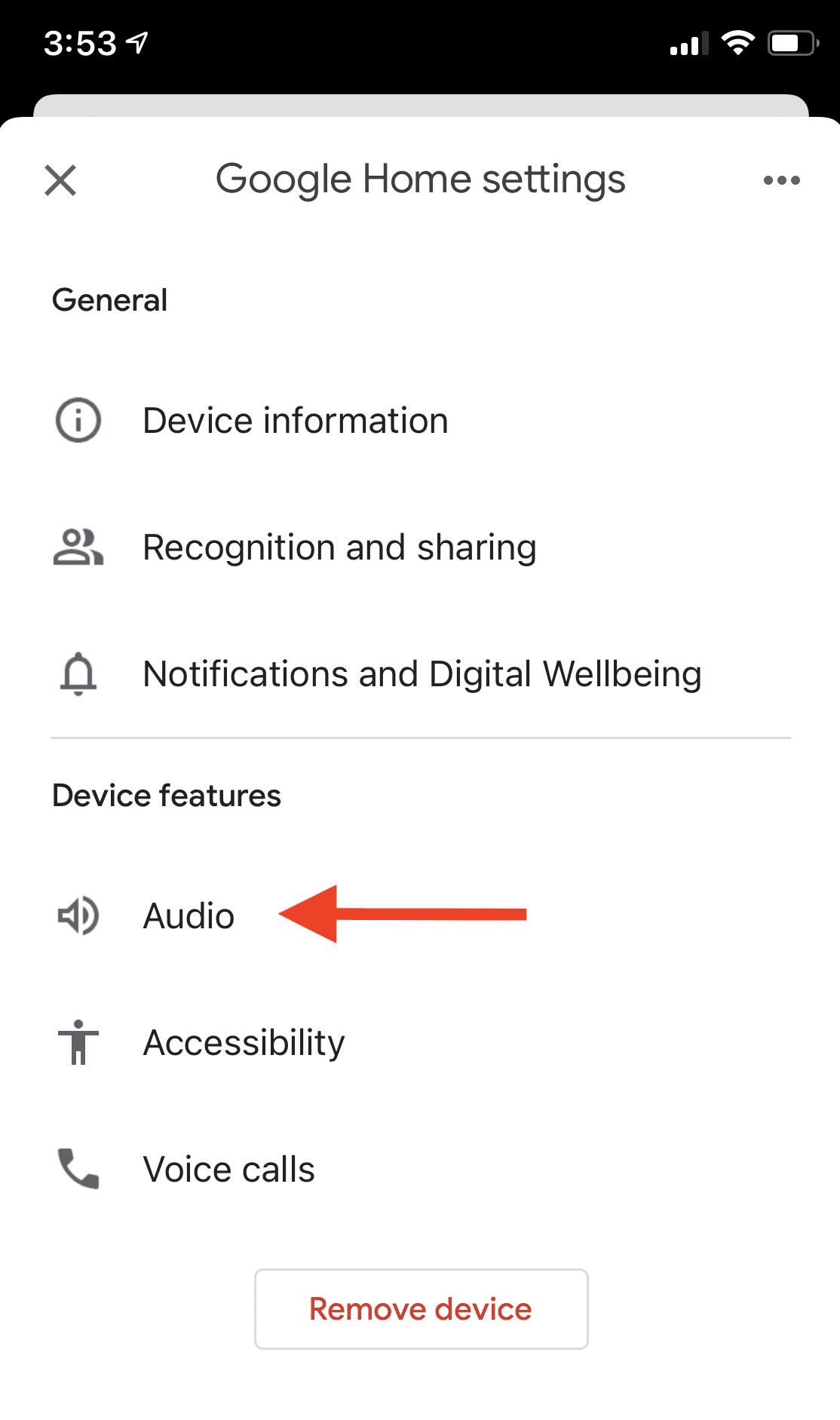840x1420 pixels.
Task: Tap the Remove device button
Action: coord(421,1309)
